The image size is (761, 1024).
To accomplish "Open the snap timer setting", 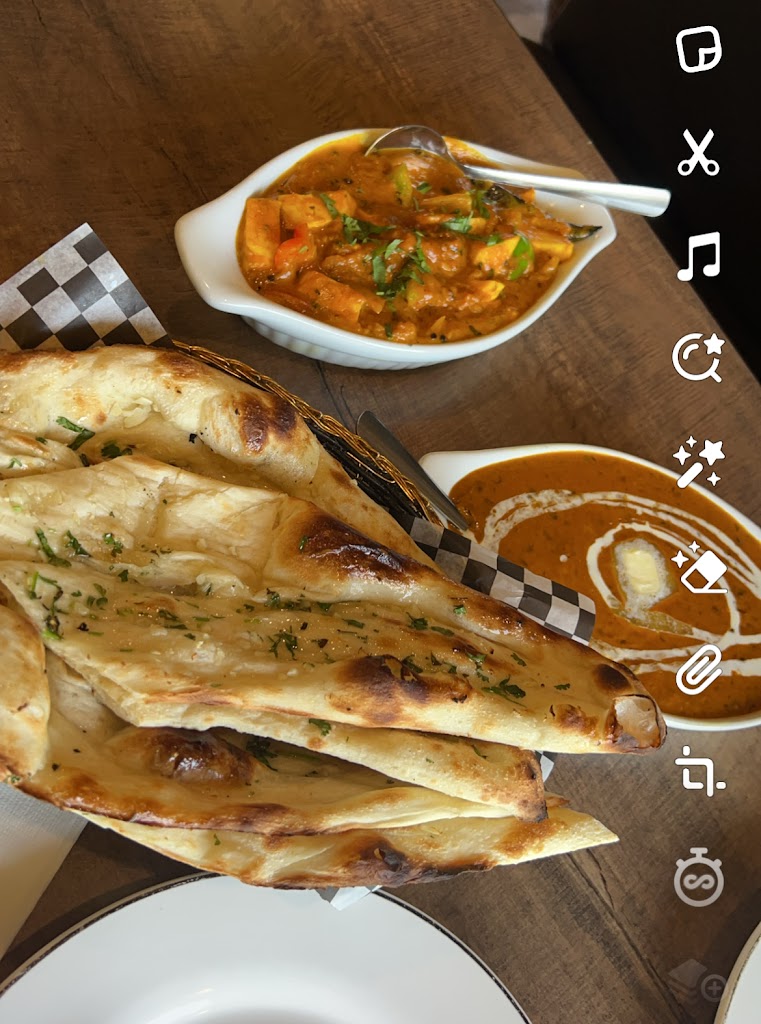I will [x=698, y=879].
